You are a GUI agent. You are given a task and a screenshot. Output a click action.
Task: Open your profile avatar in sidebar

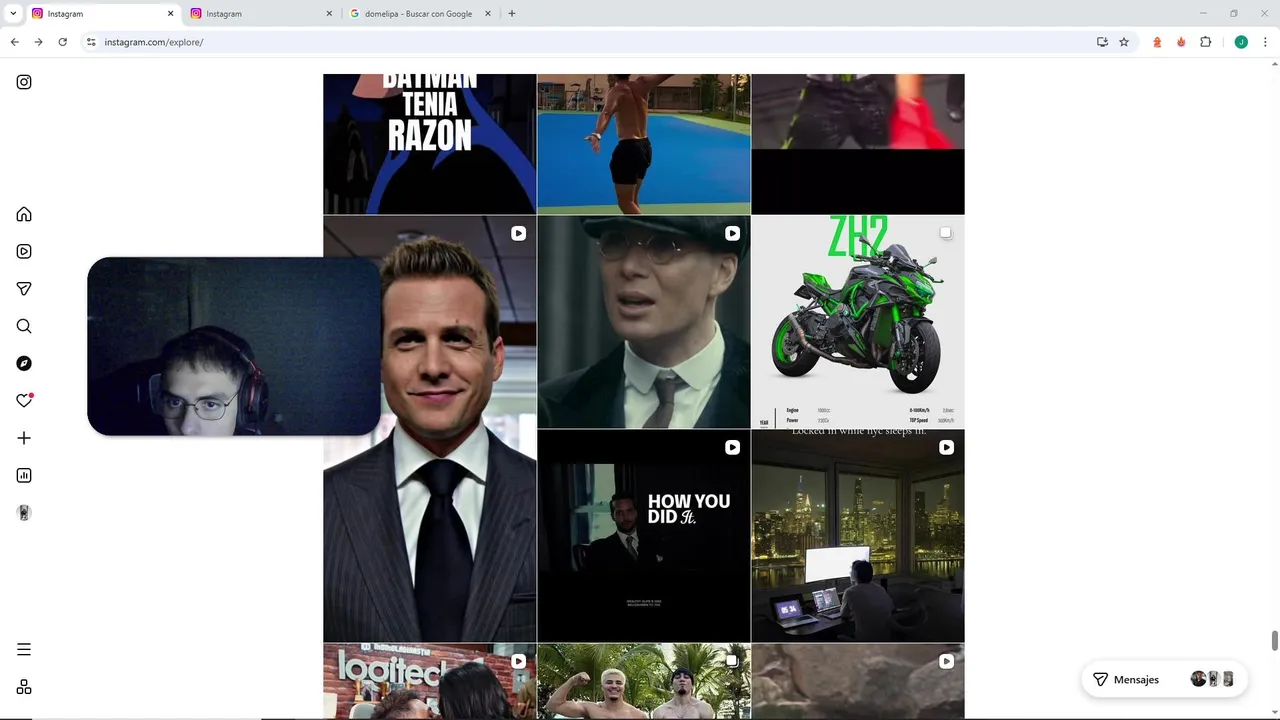(x=24, y=513)
